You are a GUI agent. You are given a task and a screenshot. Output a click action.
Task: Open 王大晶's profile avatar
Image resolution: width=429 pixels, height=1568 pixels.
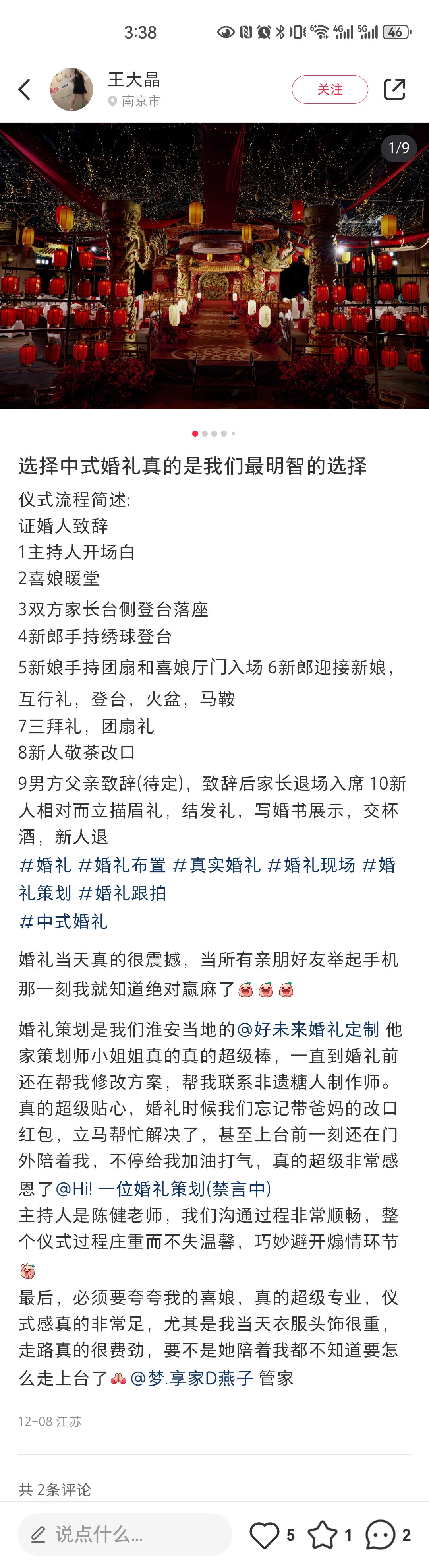point(72,89)
